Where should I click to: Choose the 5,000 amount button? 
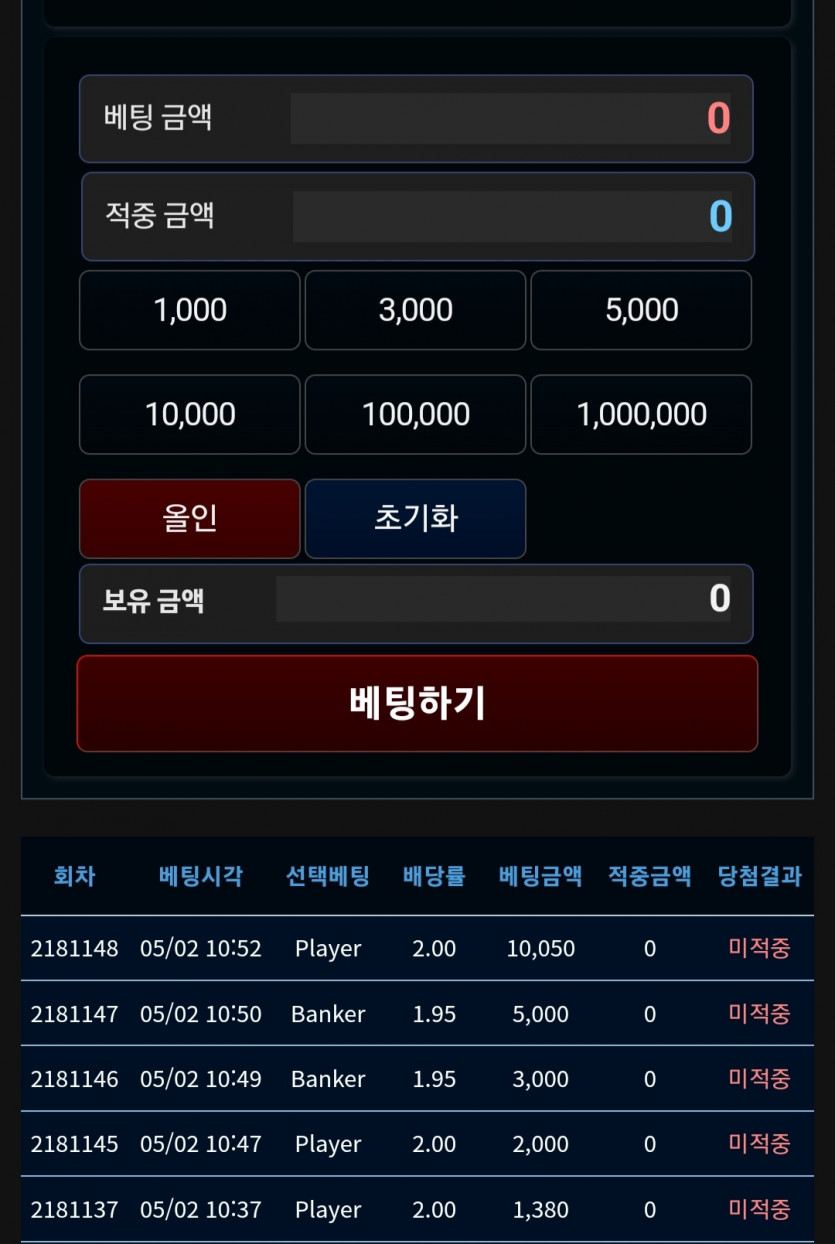pos(641,310)
